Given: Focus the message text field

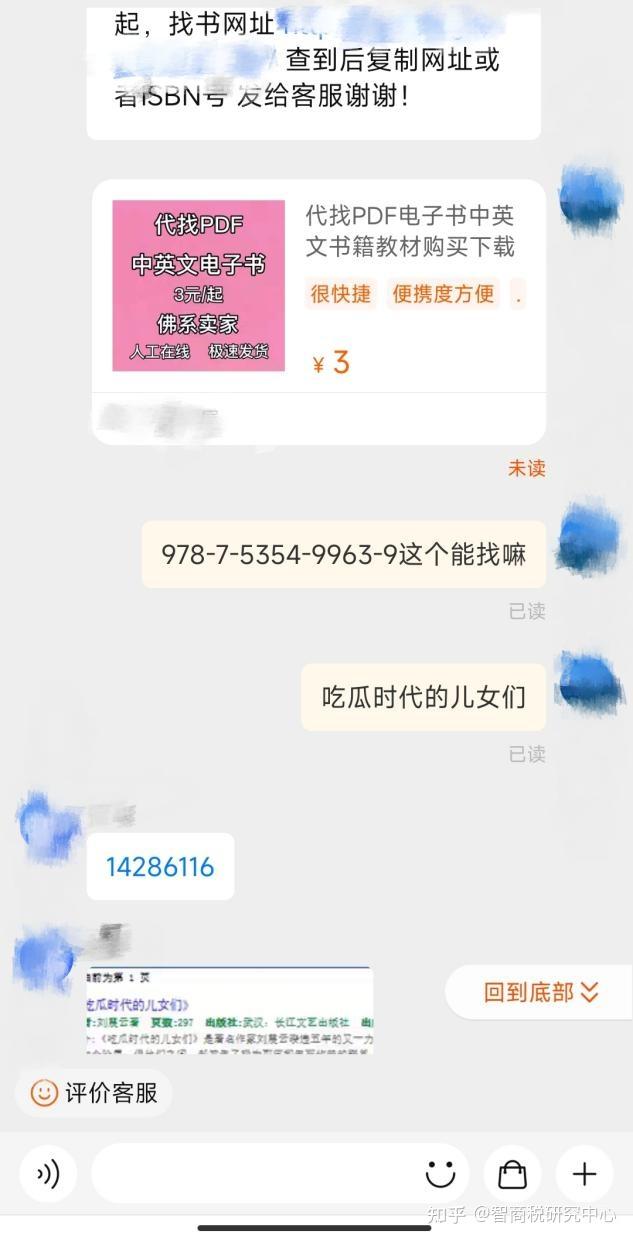Looking at the screenshot, I should point(250,1173).
